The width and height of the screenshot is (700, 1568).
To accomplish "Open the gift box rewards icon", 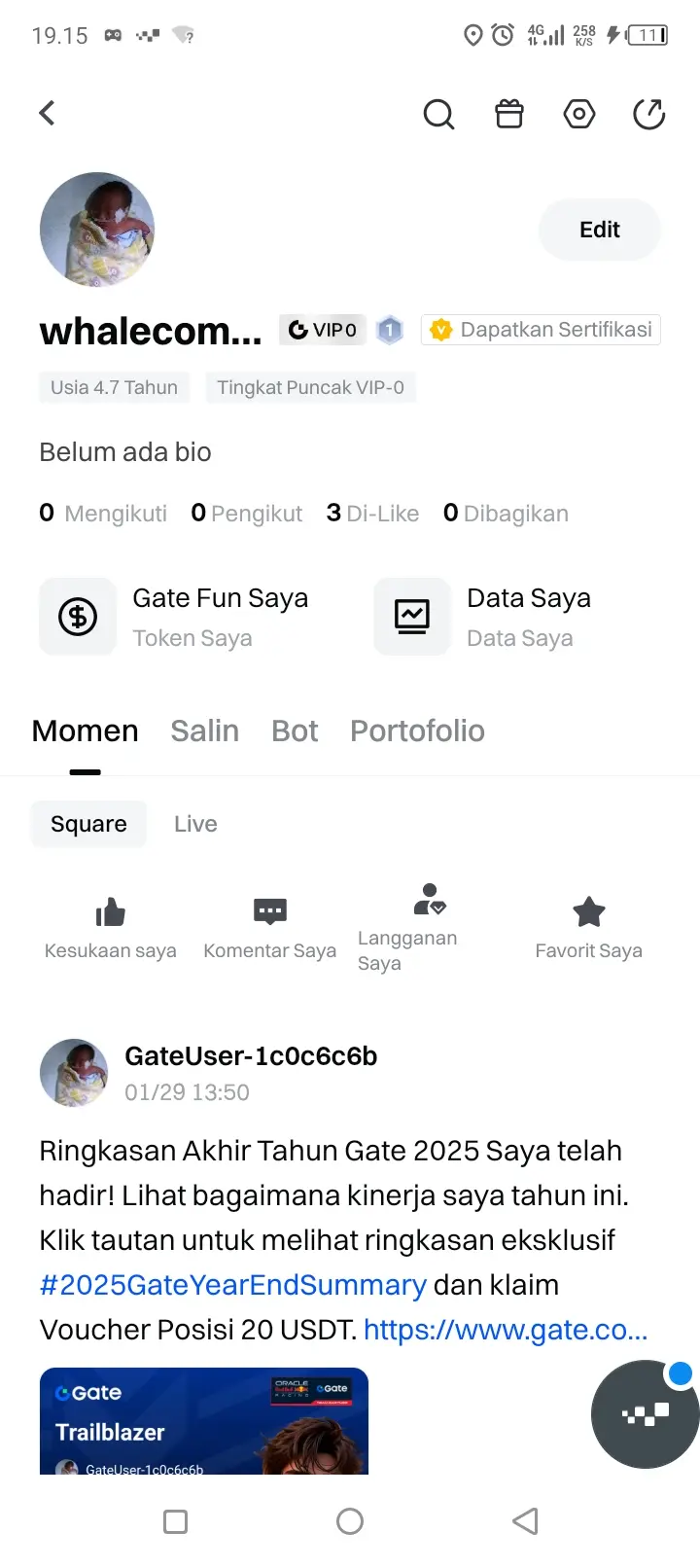I will (509, 114).
